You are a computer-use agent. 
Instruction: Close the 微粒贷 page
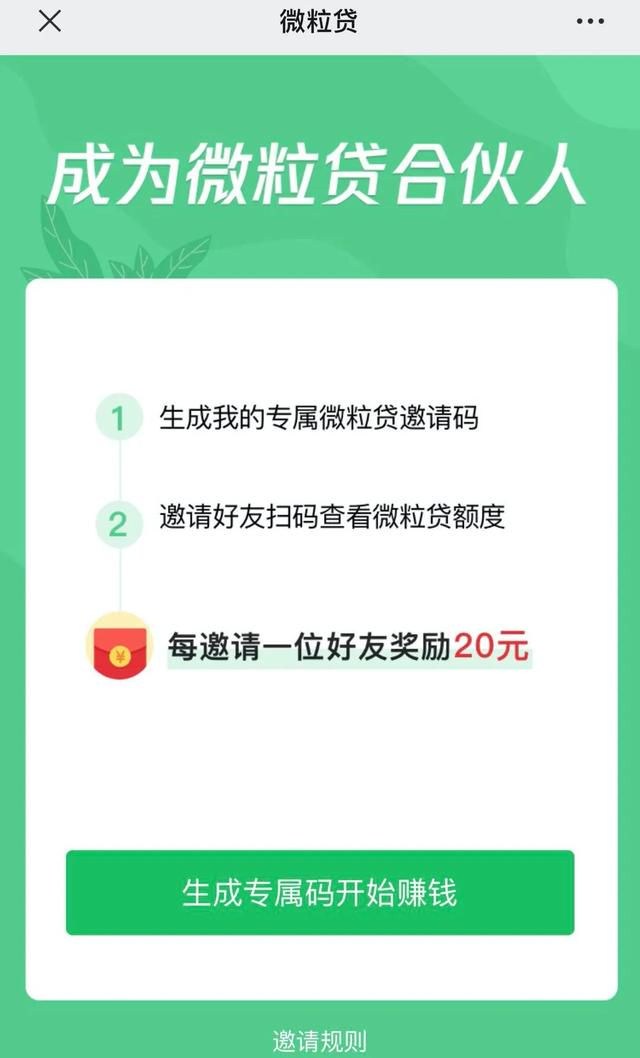pos(50,21)
